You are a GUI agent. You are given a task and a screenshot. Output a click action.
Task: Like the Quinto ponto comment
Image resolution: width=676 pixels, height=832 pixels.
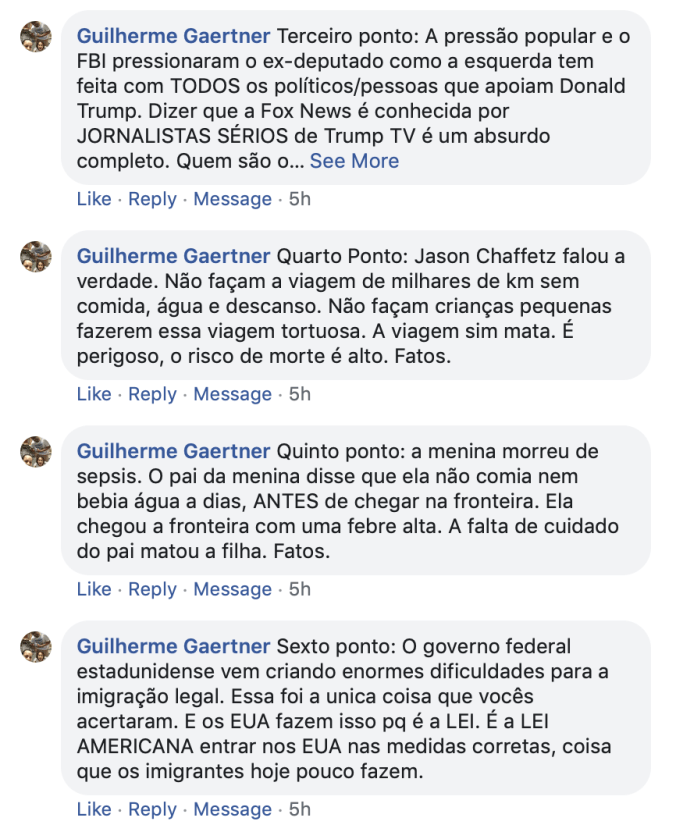[x=94, y=589]
